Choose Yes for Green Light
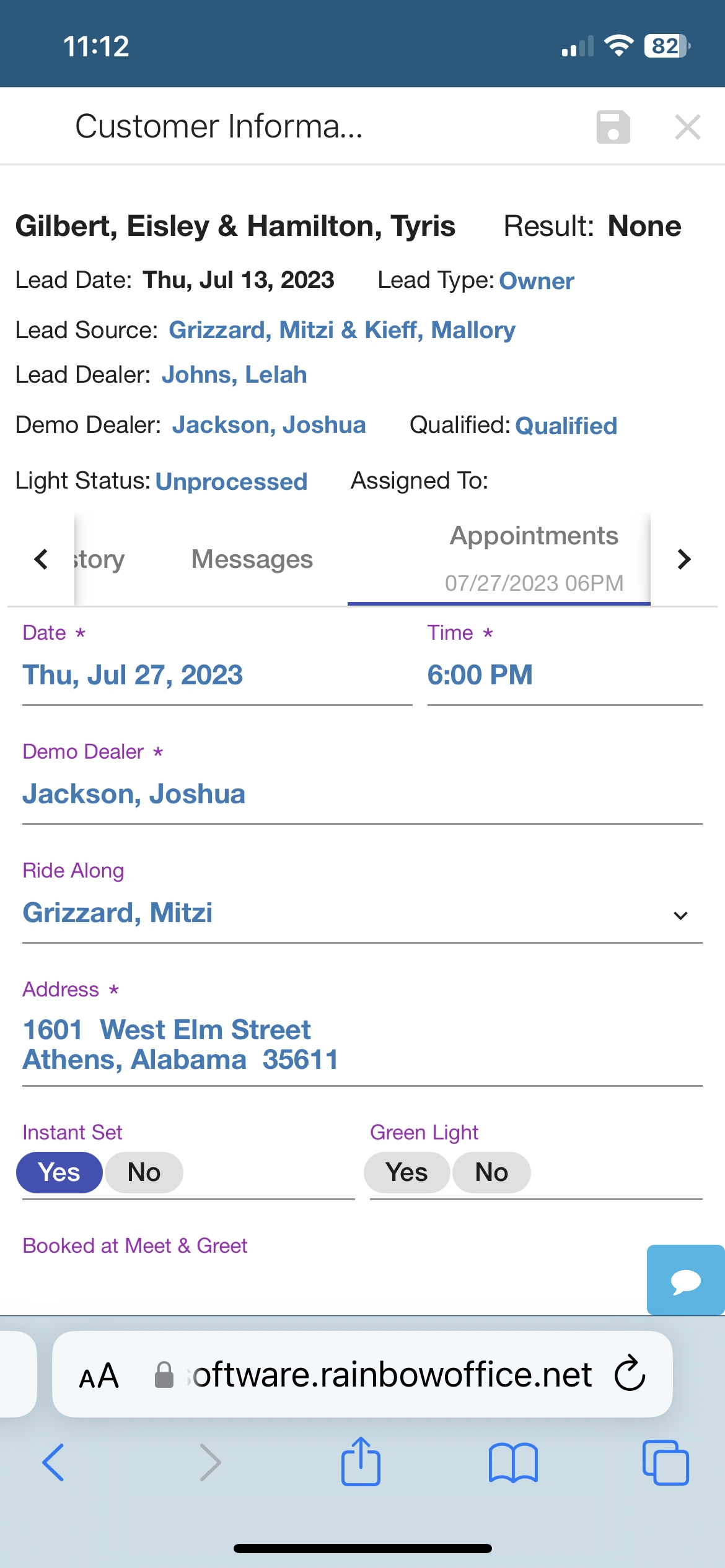Image resolution: width=725 pixels, height=1568 pixels. [x=406, y=1172]
